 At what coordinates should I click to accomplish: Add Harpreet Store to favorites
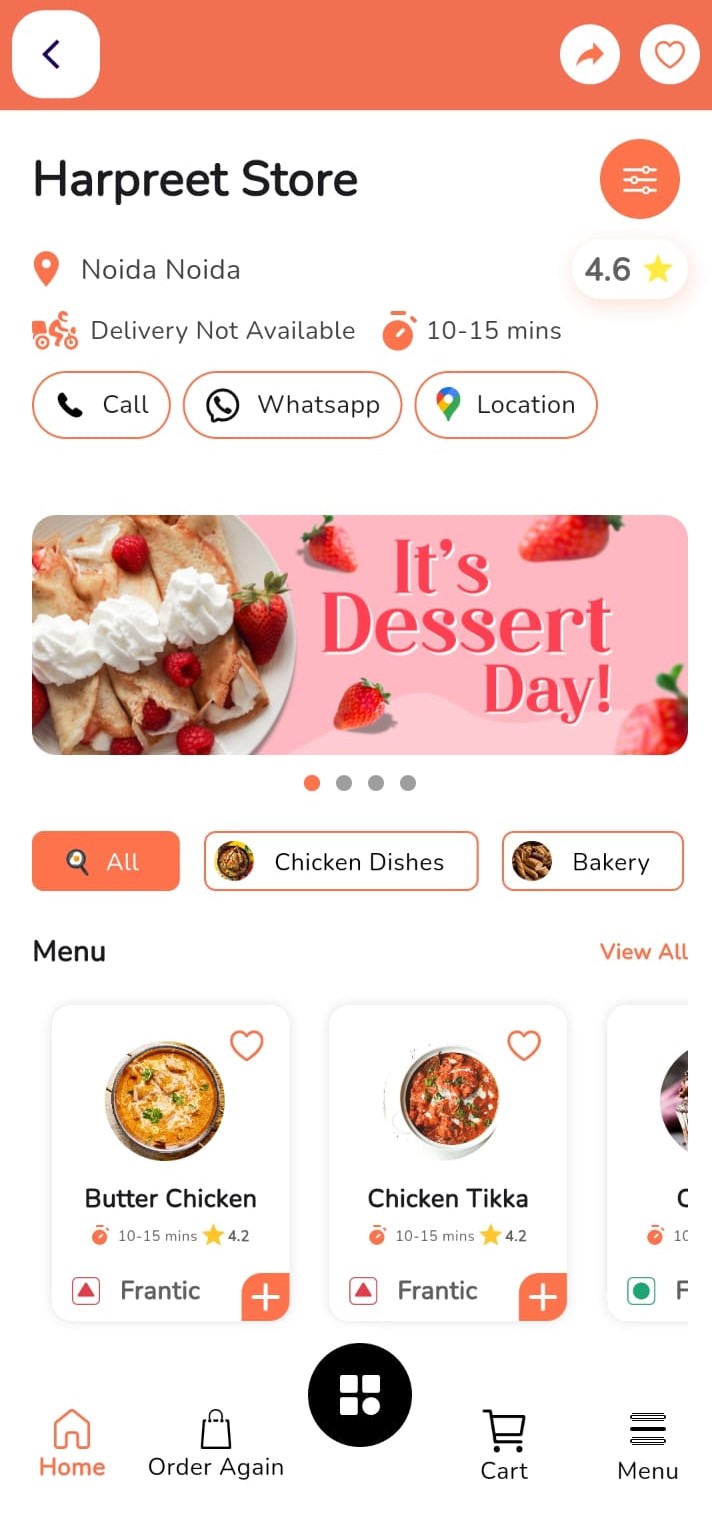pyautogui.click(x=669, y=54)
